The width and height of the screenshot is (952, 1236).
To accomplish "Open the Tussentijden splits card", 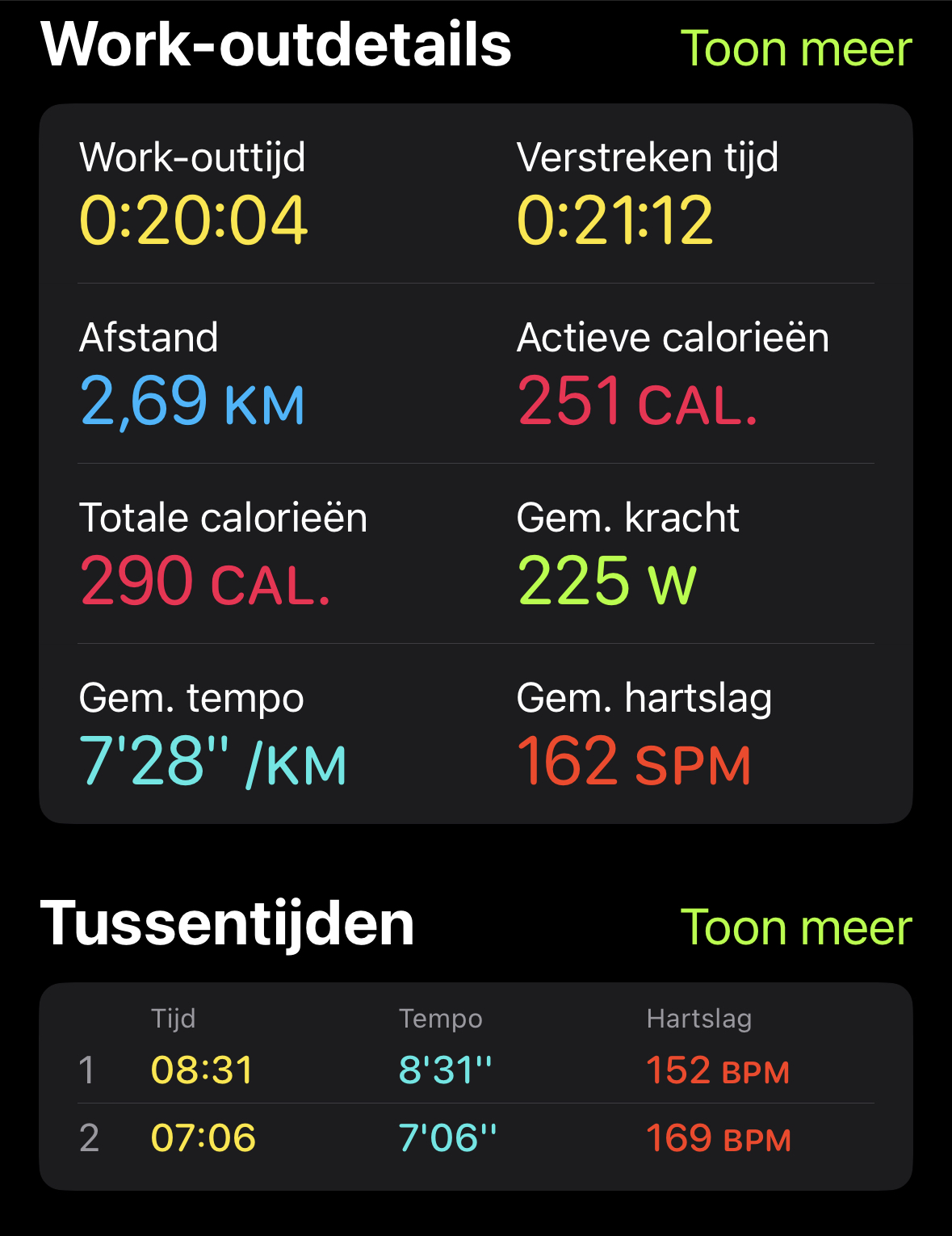I will [x=476, y=1087].
